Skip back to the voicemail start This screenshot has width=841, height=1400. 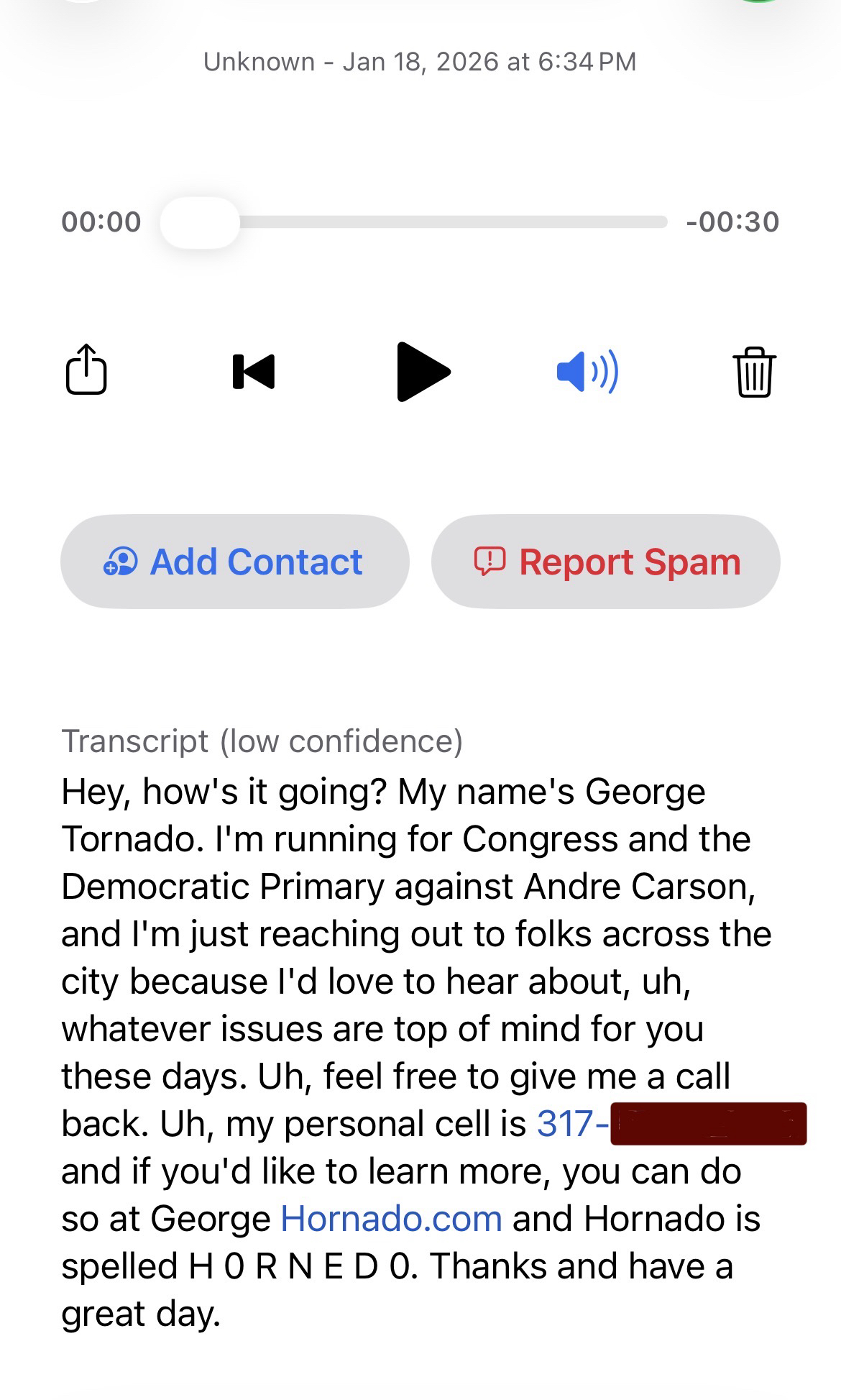tap(254, 372)
